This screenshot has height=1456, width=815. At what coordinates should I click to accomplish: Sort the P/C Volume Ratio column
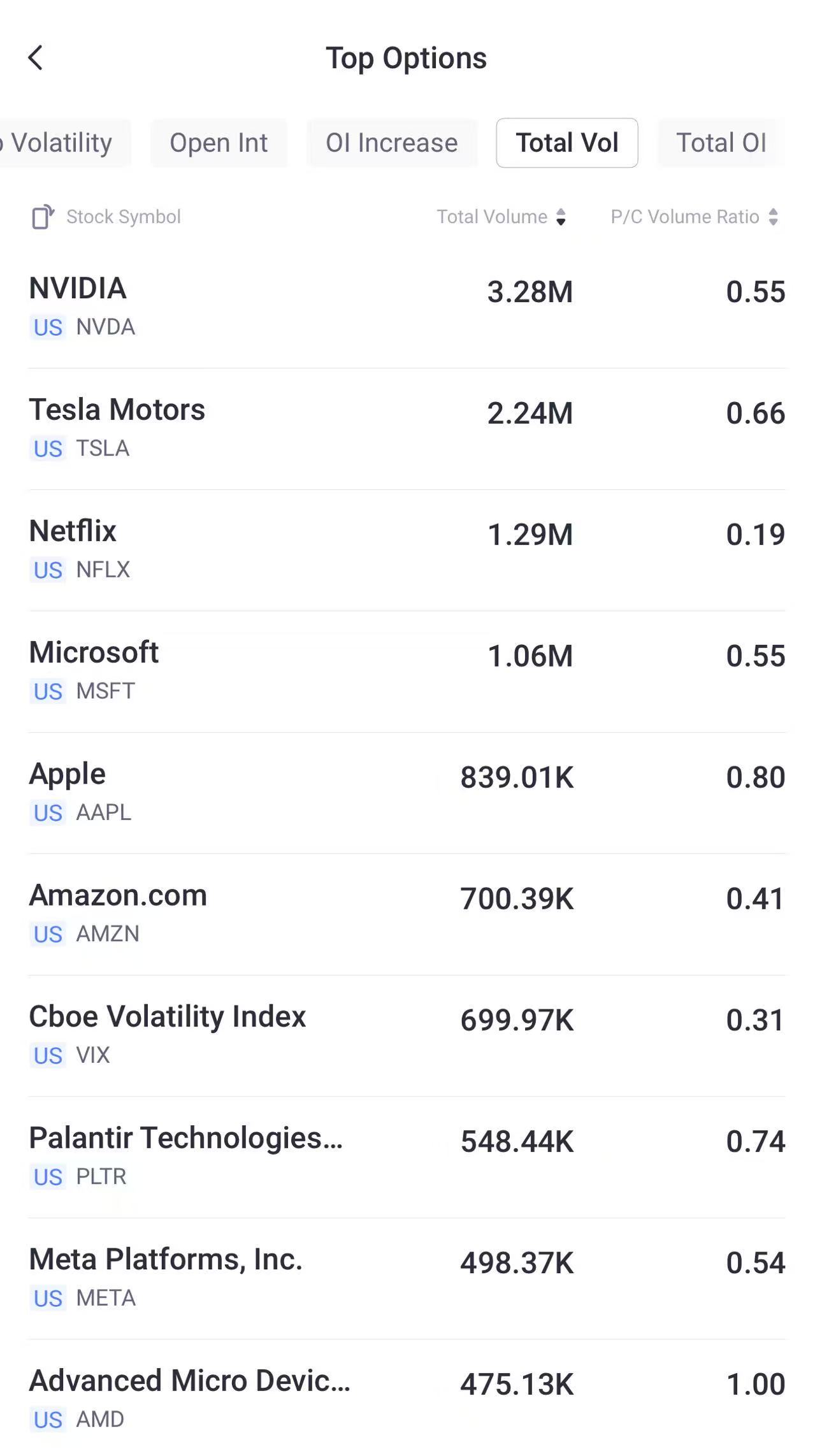click(773, 217)
